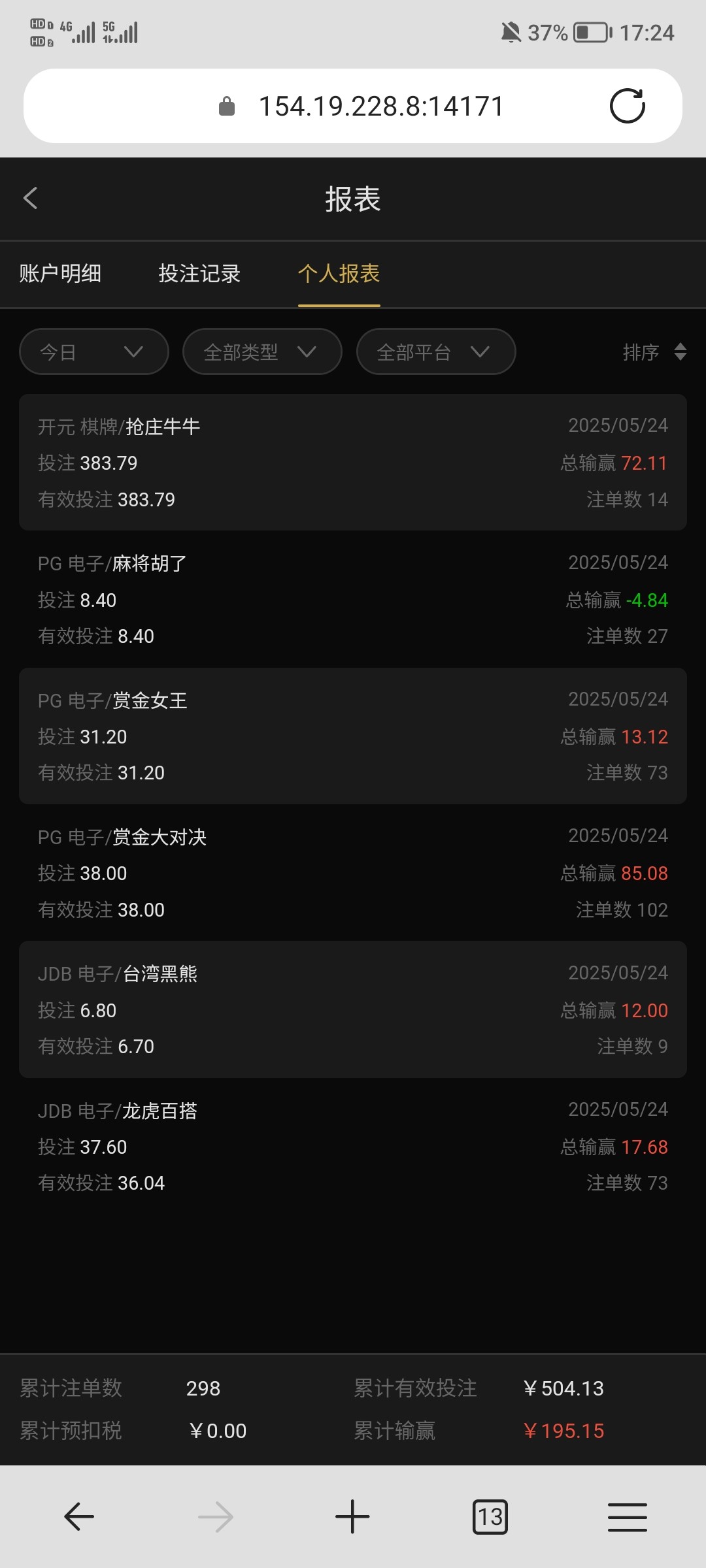Expand the 今日 date dropdown

pos(94,352)
